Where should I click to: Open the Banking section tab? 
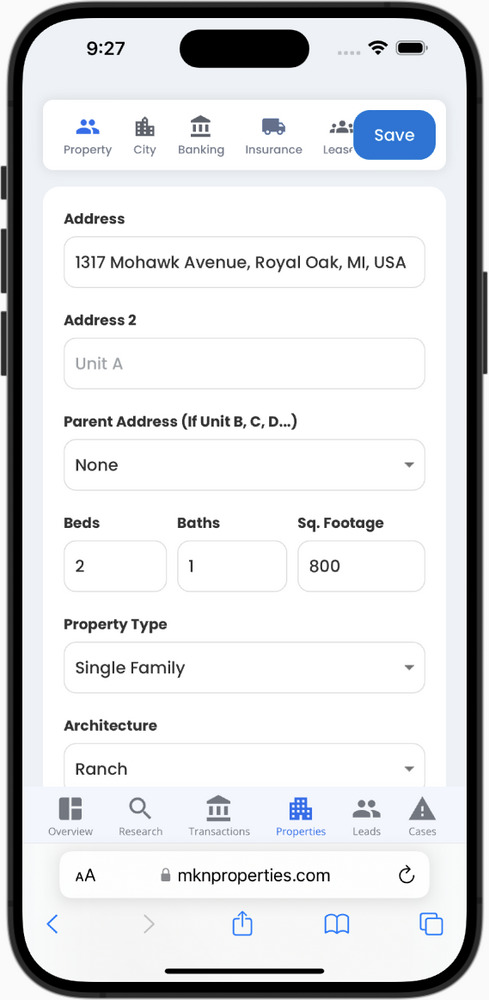point(201,136)
